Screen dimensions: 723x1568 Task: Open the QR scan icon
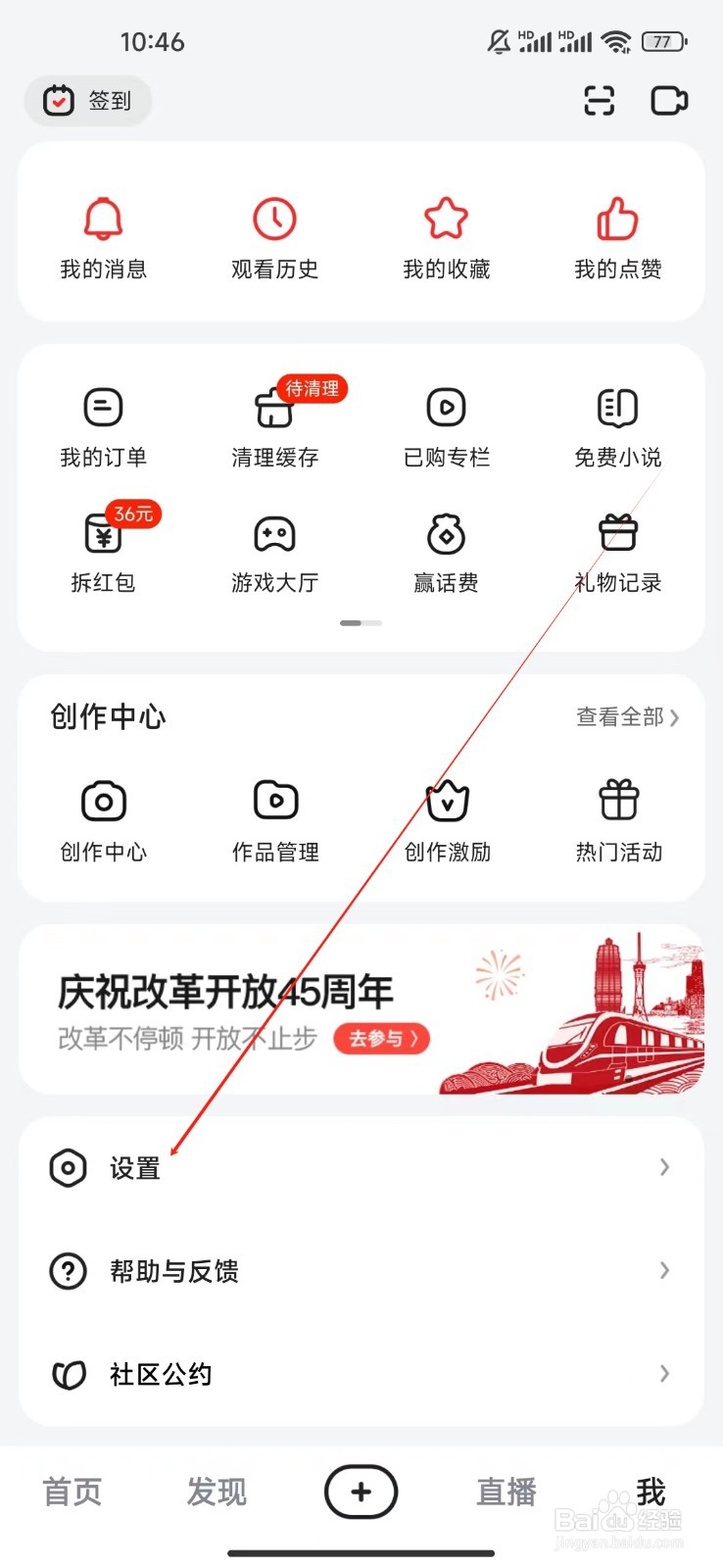pos(599,100)
